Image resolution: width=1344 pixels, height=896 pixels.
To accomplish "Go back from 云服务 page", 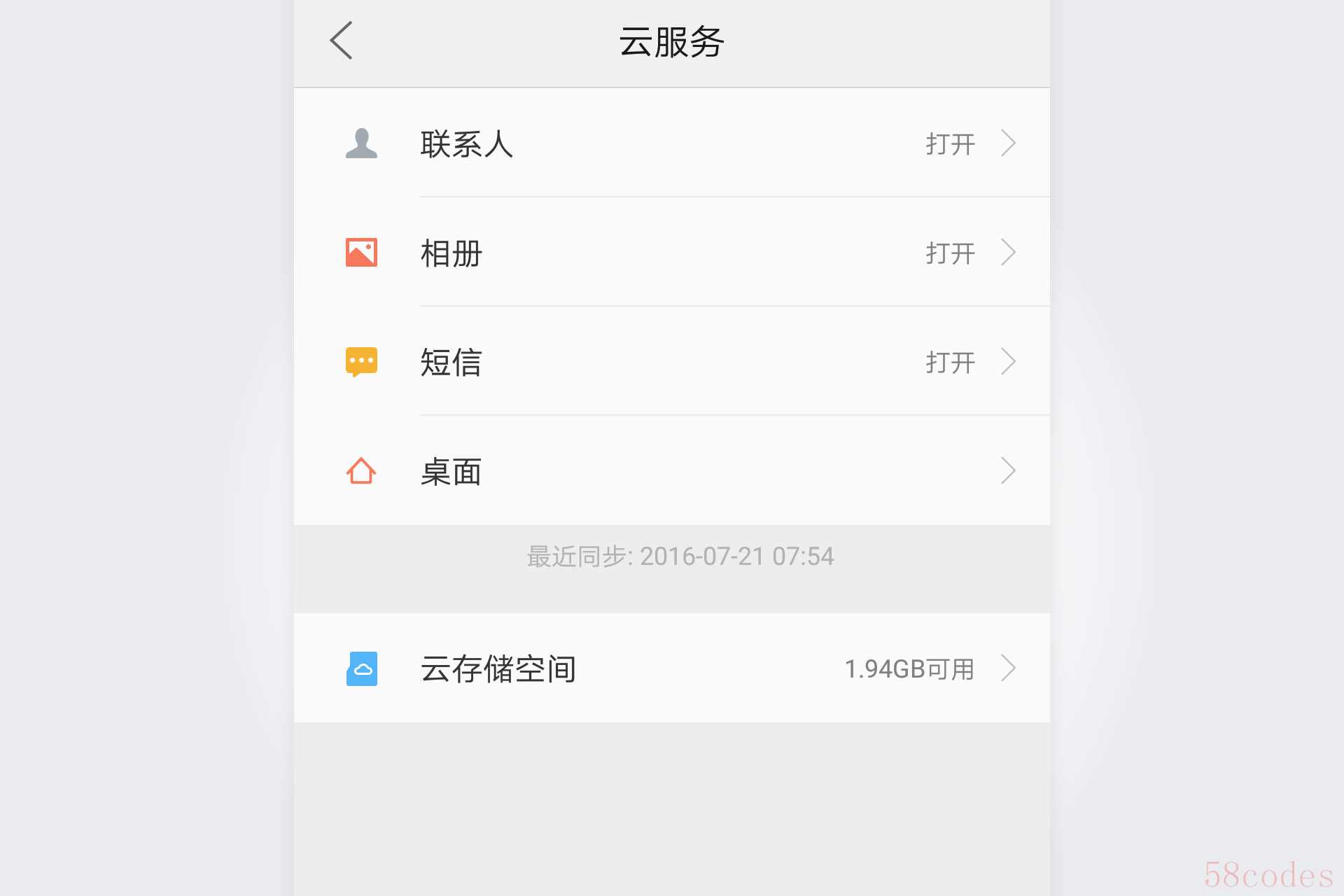I will coord(342,41).
